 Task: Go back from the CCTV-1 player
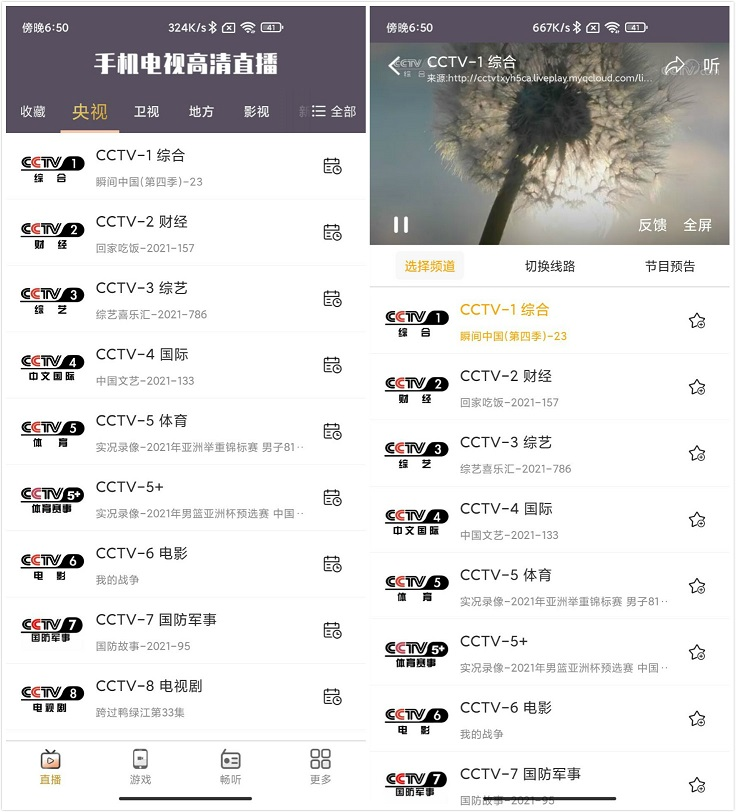click(395, 66)
